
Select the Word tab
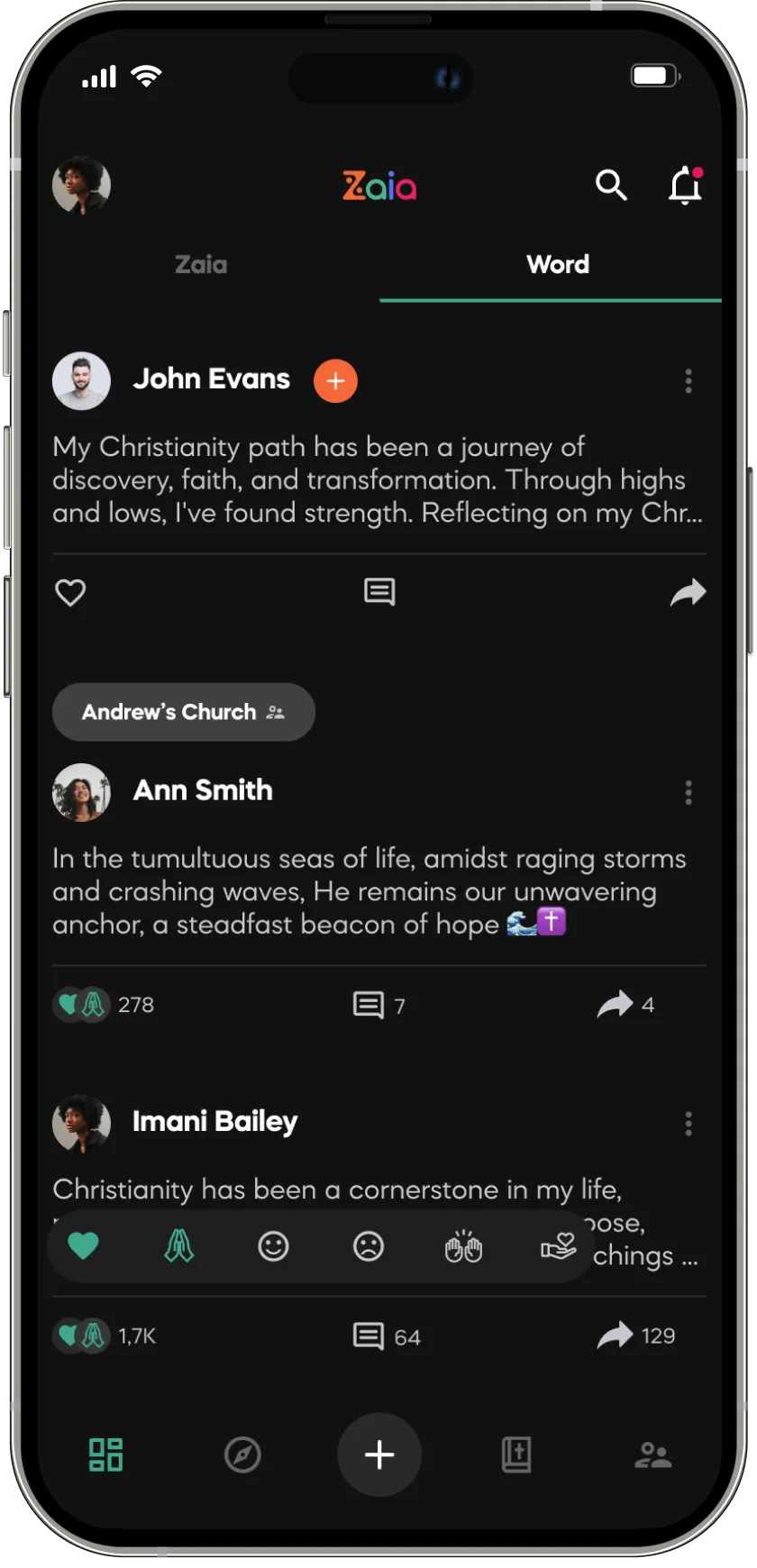[558, 264]
